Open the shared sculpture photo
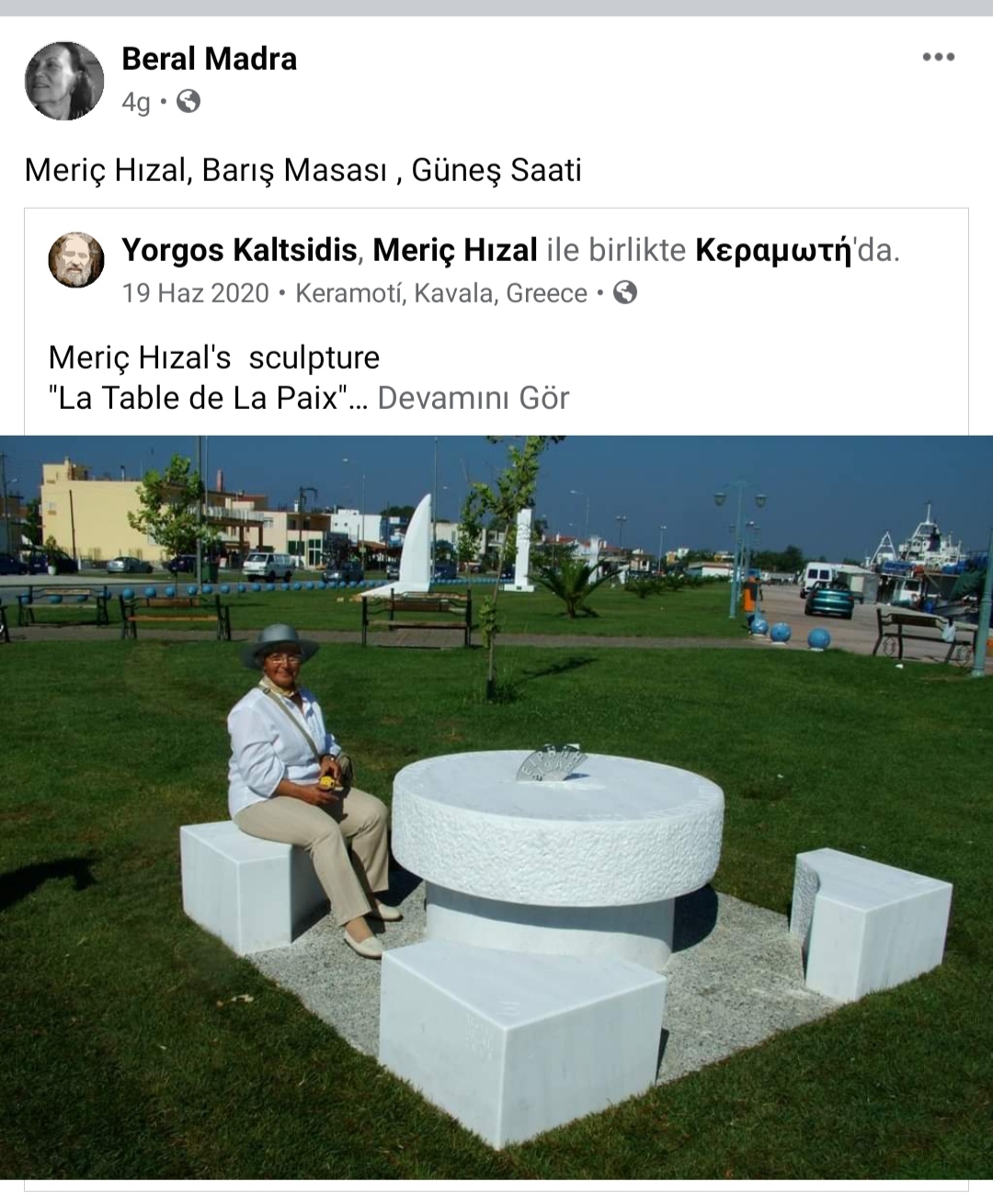The width and height of the screenshot is (993, 1204). pos(496,807)
